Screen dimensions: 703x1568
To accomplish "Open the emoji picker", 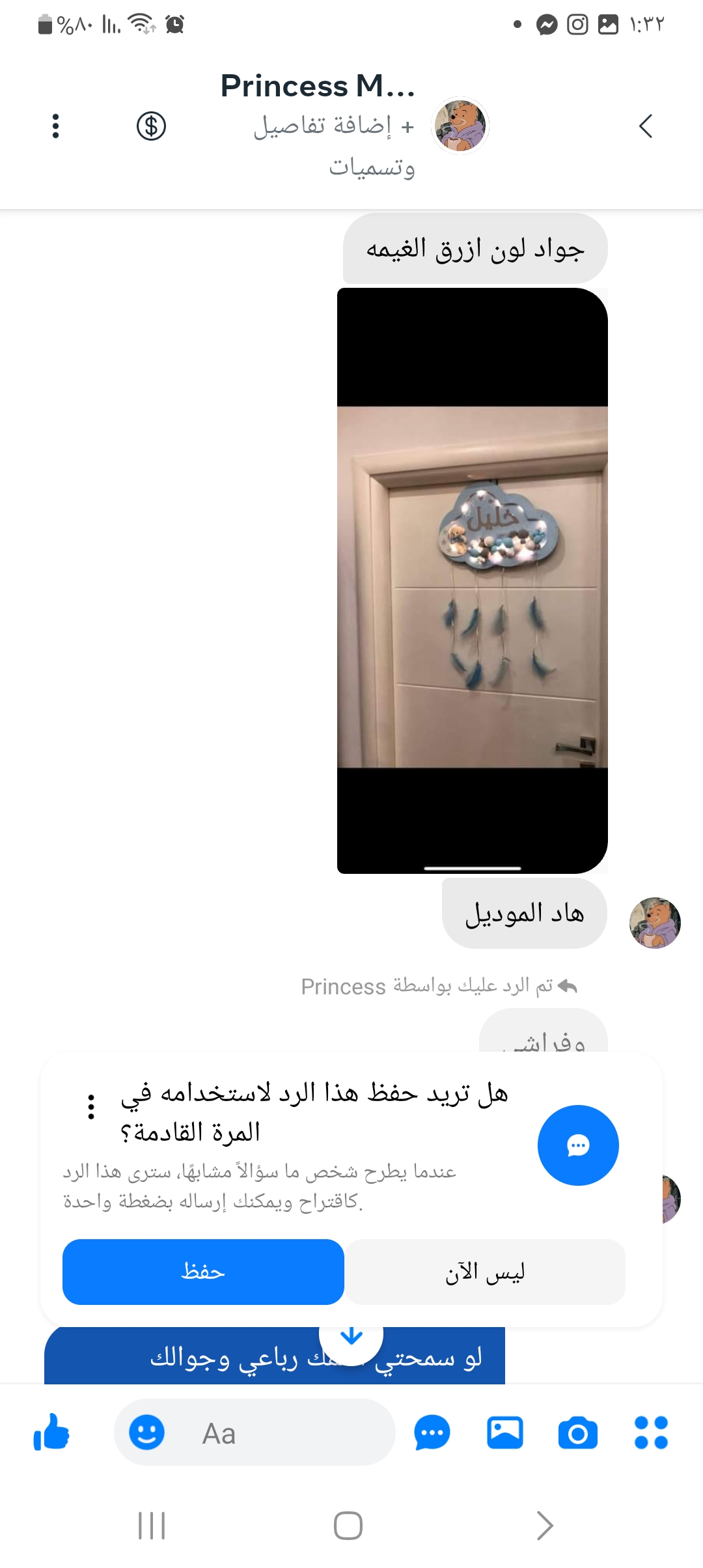I will click(x=147, y=1433).
